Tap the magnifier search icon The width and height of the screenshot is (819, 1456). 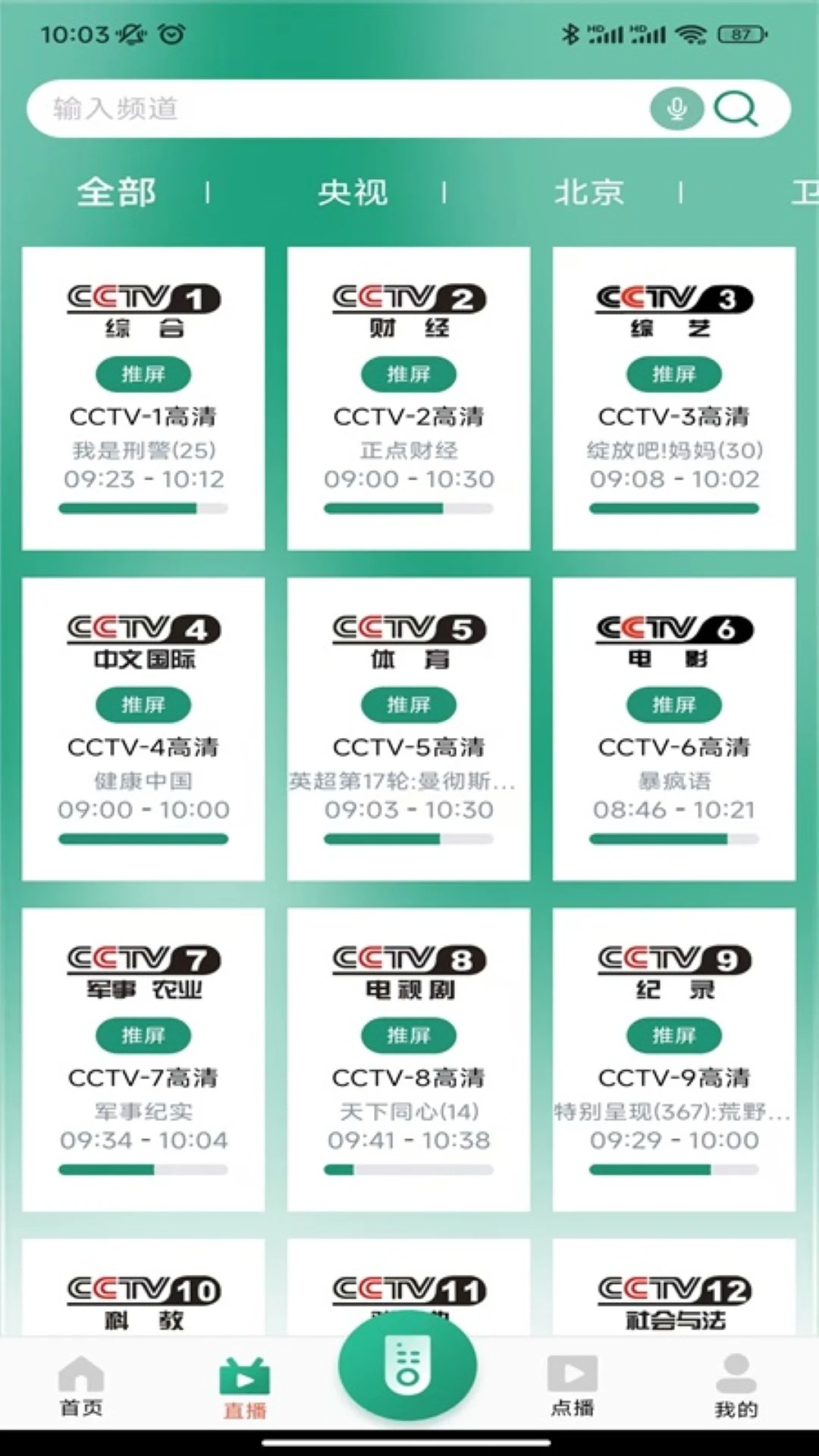coord(735,109)
